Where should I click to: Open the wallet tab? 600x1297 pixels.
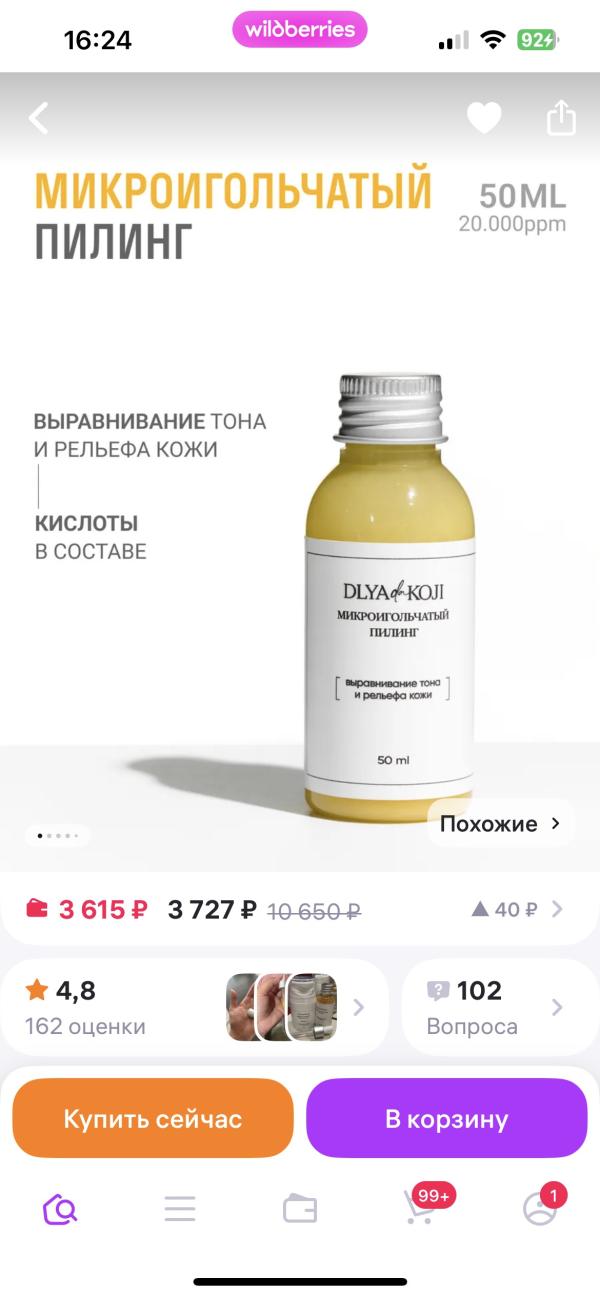pos(300,1209)
